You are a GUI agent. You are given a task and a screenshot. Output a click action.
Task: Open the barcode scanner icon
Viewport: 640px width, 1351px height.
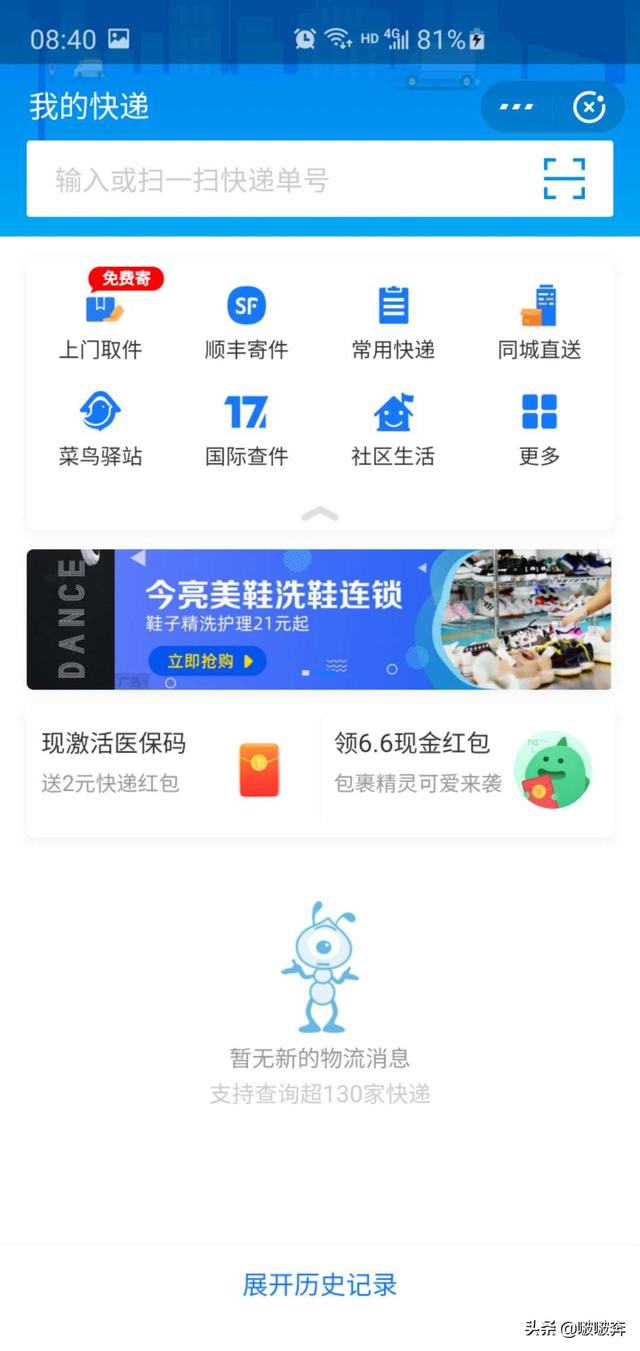click(x=564, y=180)
